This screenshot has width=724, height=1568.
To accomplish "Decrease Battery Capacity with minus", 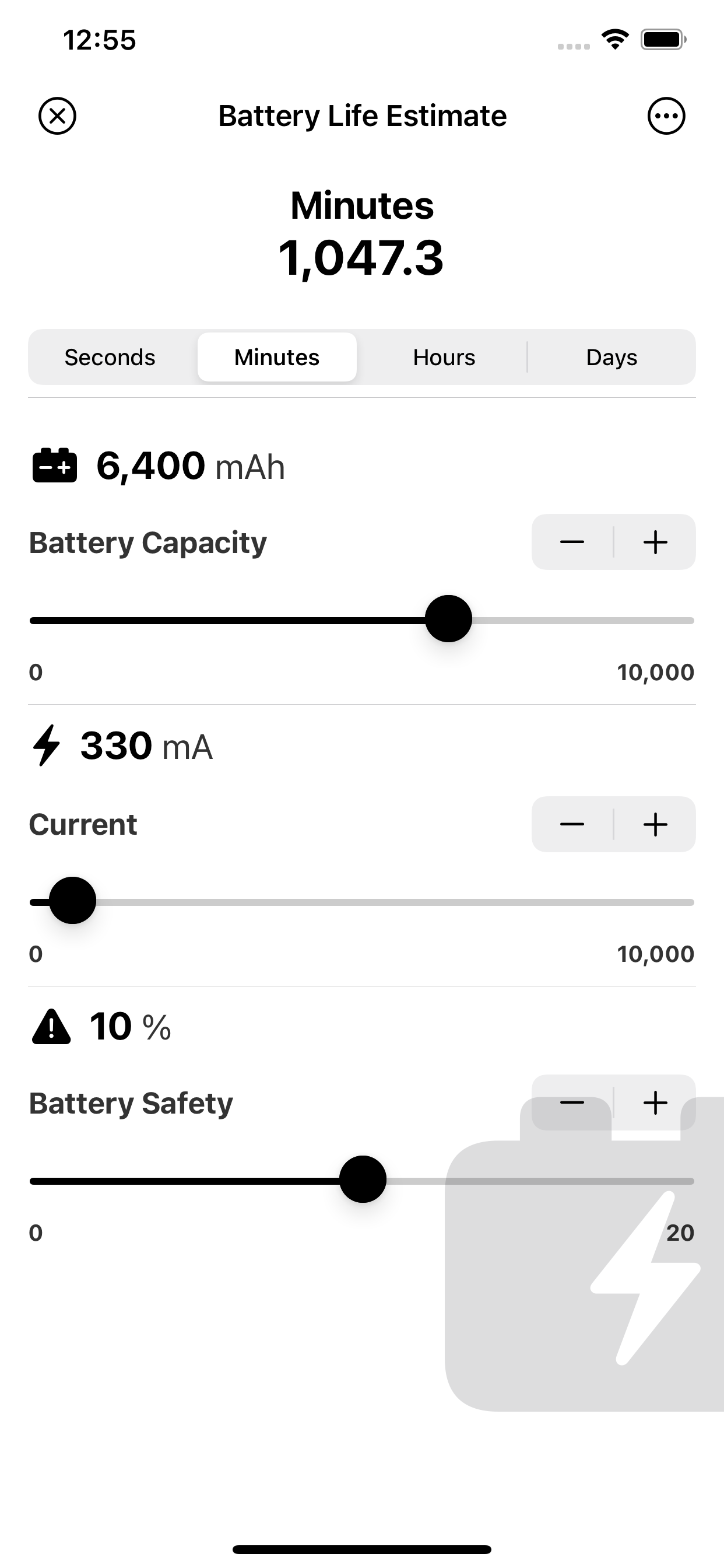I will click(x=572, y=542).
